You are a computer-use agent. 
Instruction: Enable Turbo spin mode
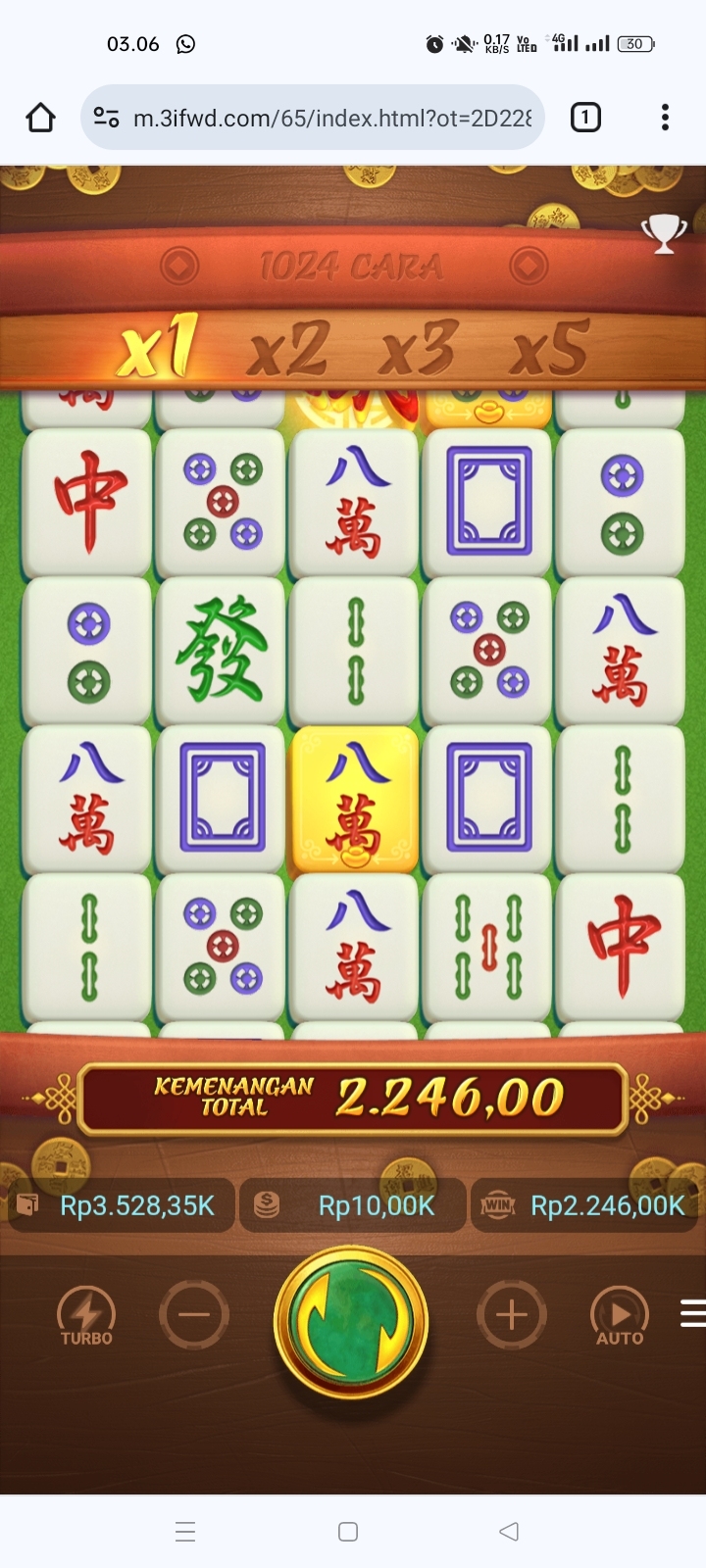coord(86,1316)
